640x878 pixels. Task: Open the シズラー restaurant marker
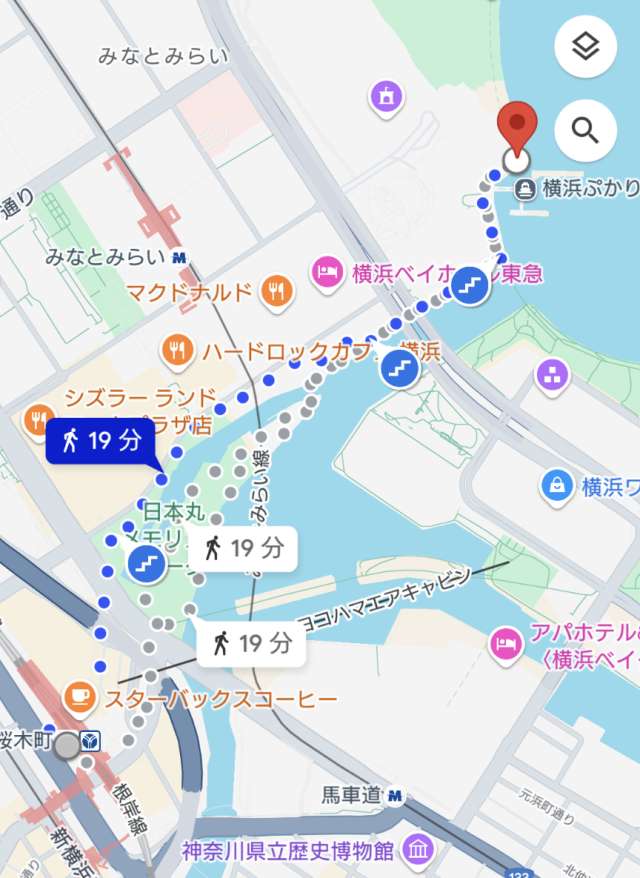[x=40, y=417]
